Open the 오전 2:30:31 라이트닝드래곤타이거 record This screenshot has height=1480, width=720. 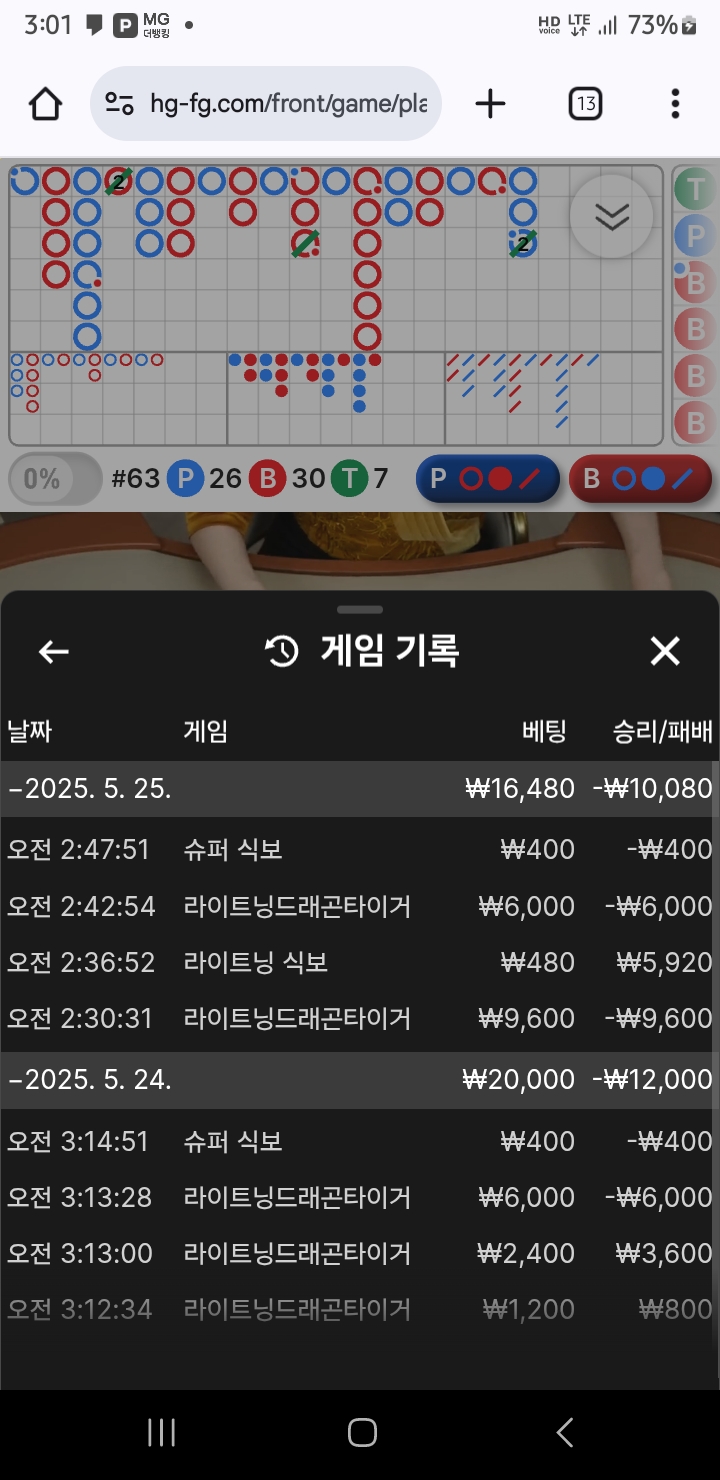click(x=358, y=1019)
